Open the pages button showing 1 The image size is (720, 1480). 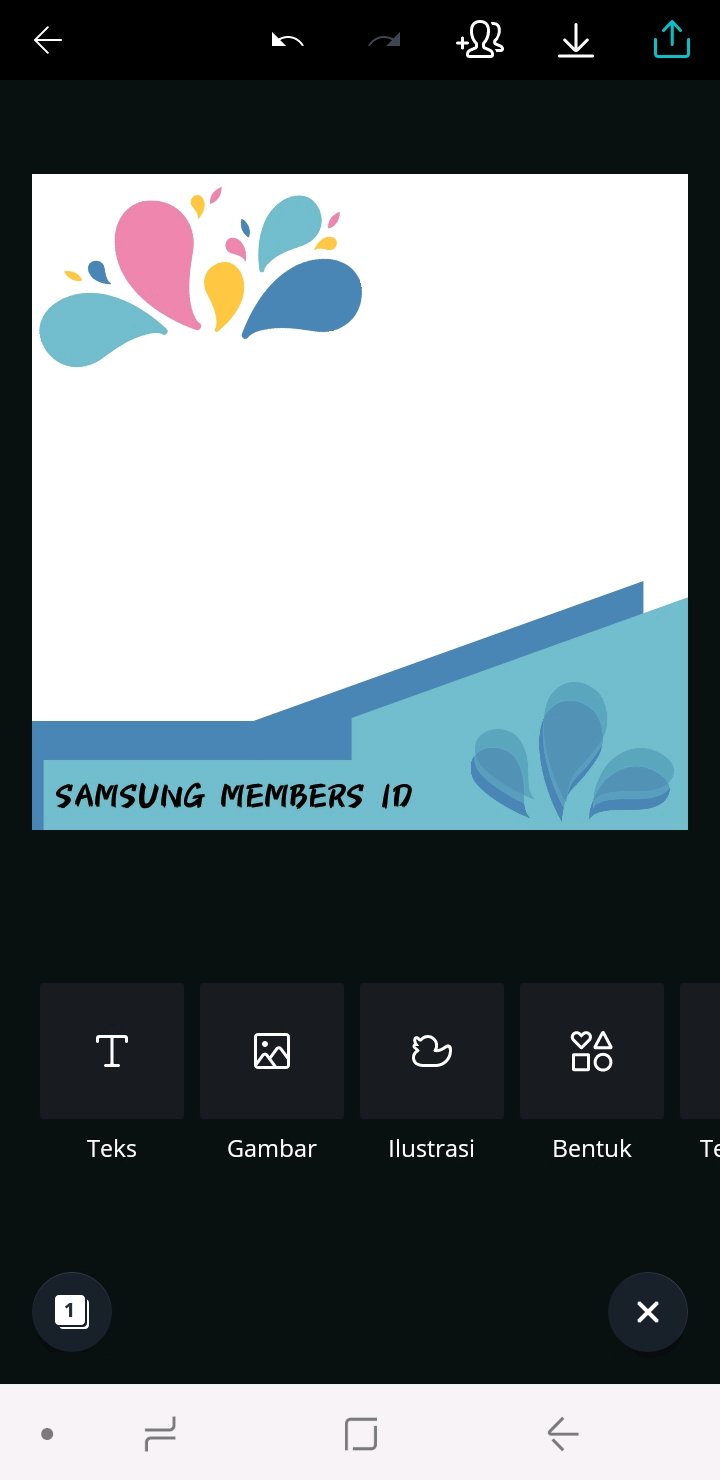click(72, 1311)
